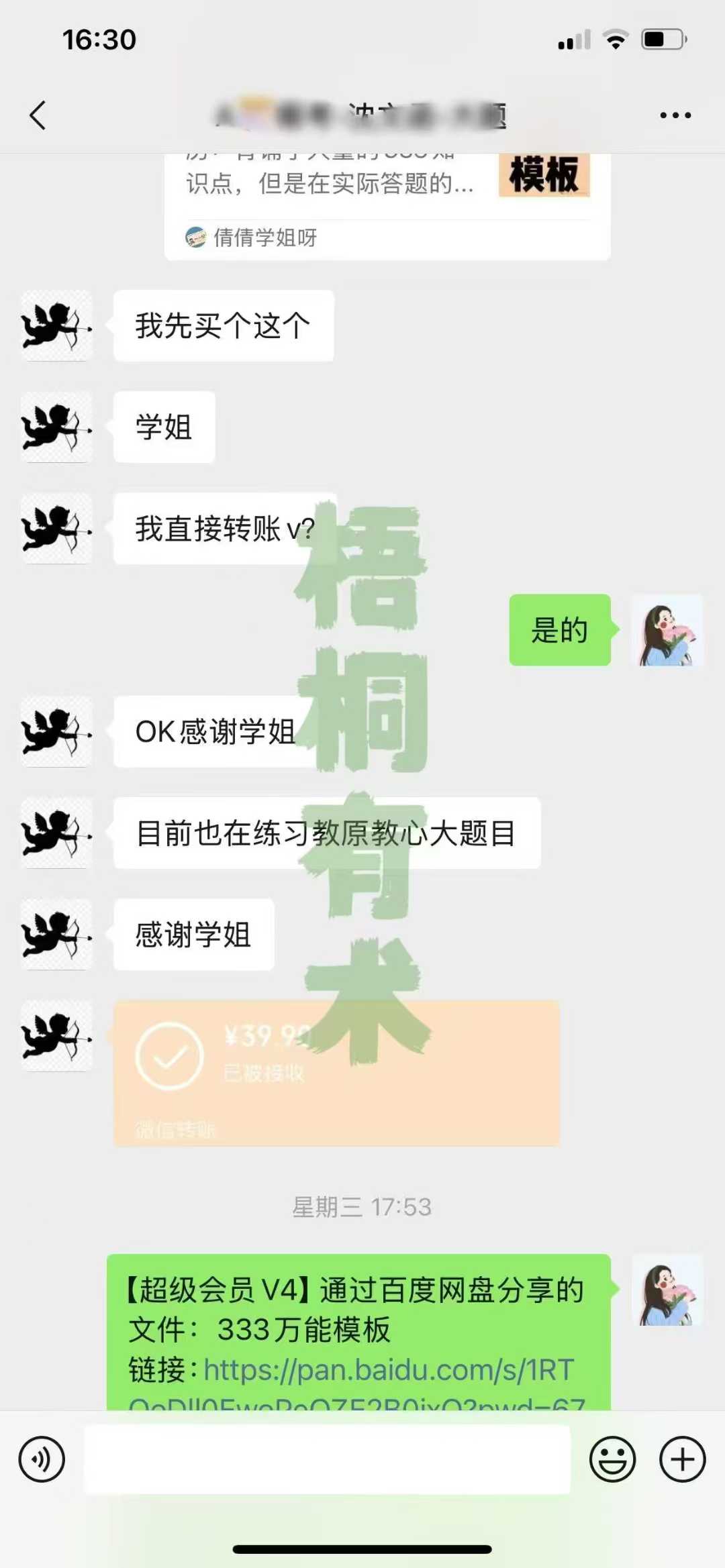
Task: Open the chat info overflow menu
Action: (x=675, y=115)
